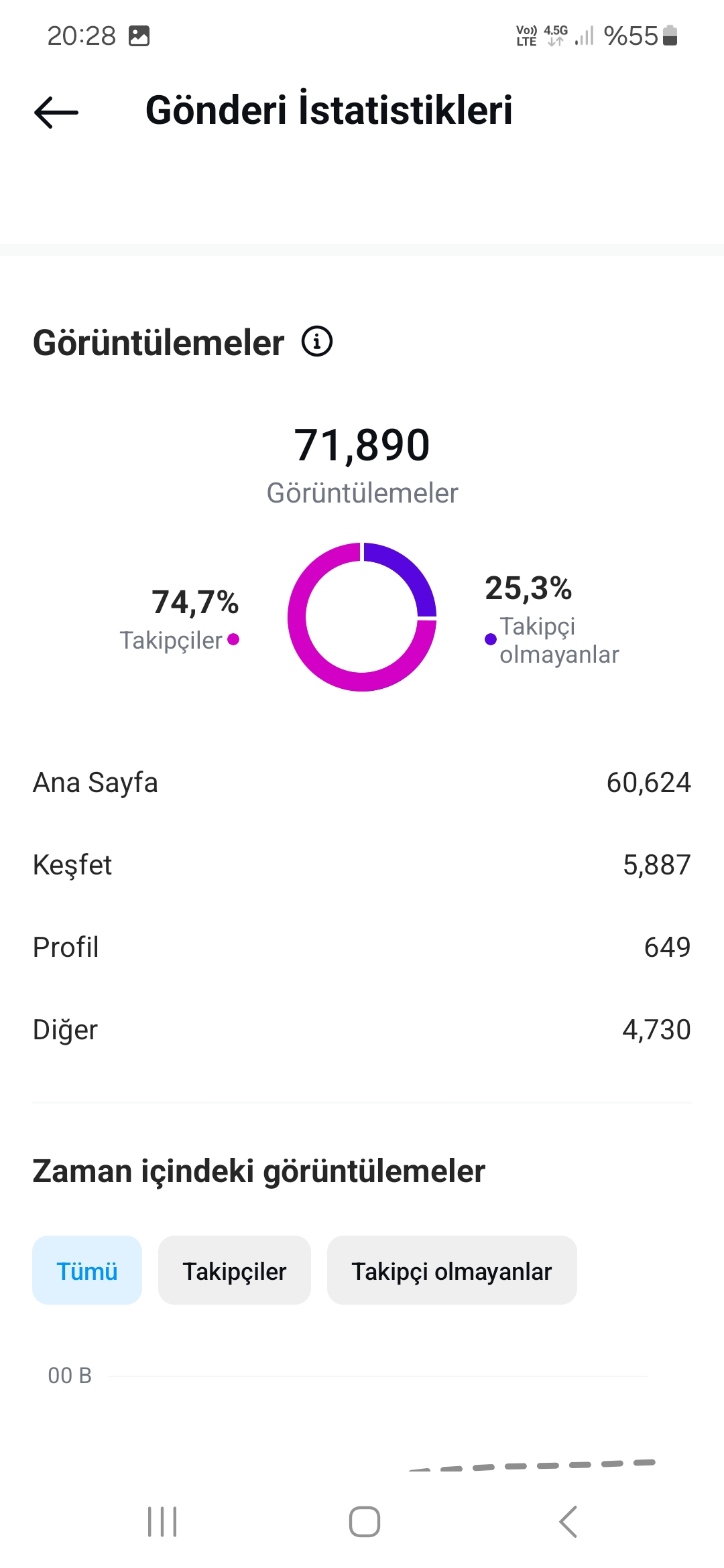The width and height of the screenshot is (724, 1568).
Task: Show views from Takipçi olmayanlar
Action: [x=452, y=1270]
